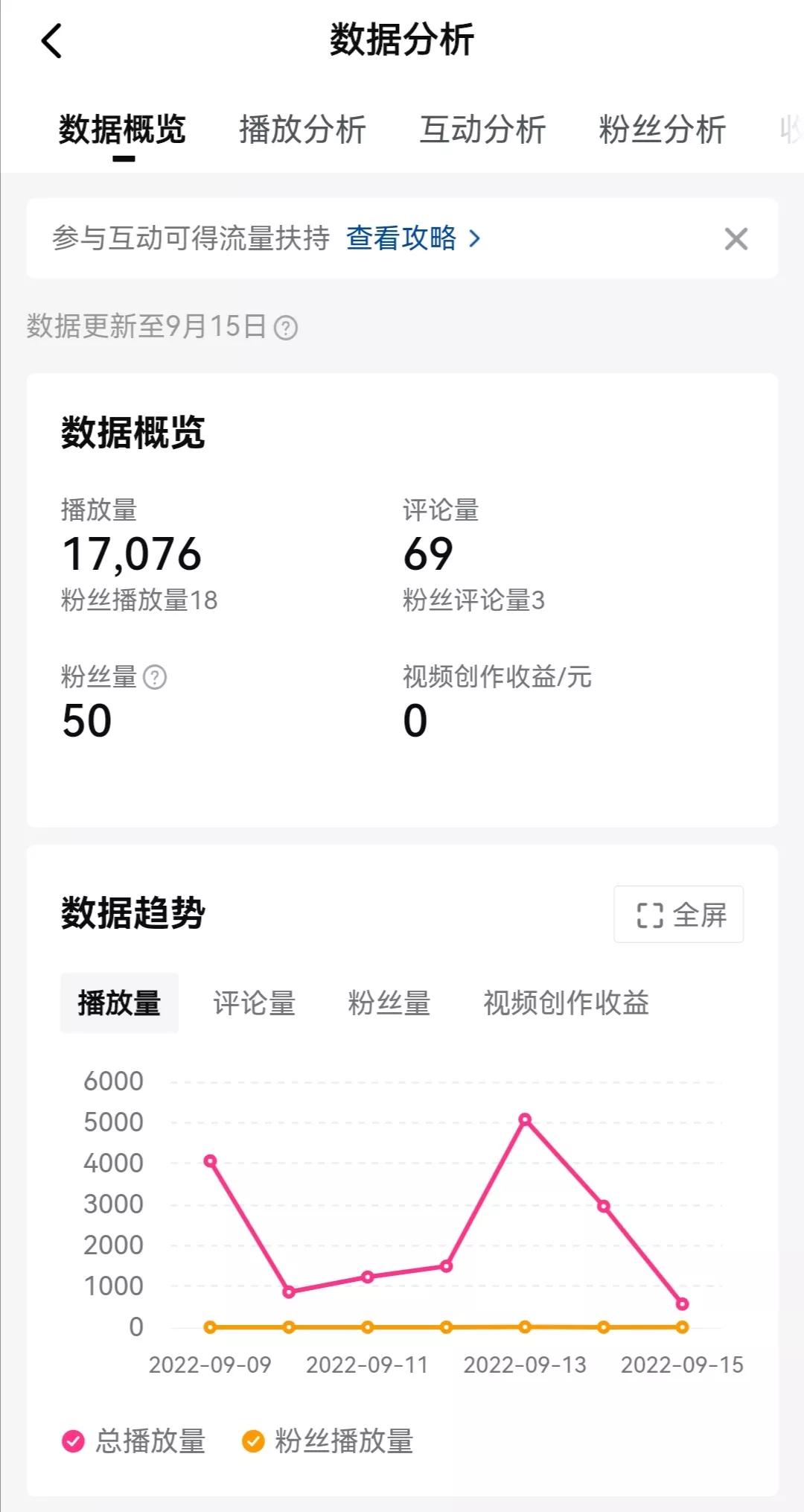Show the 评论量 trend chart

tap(255, 1003)
